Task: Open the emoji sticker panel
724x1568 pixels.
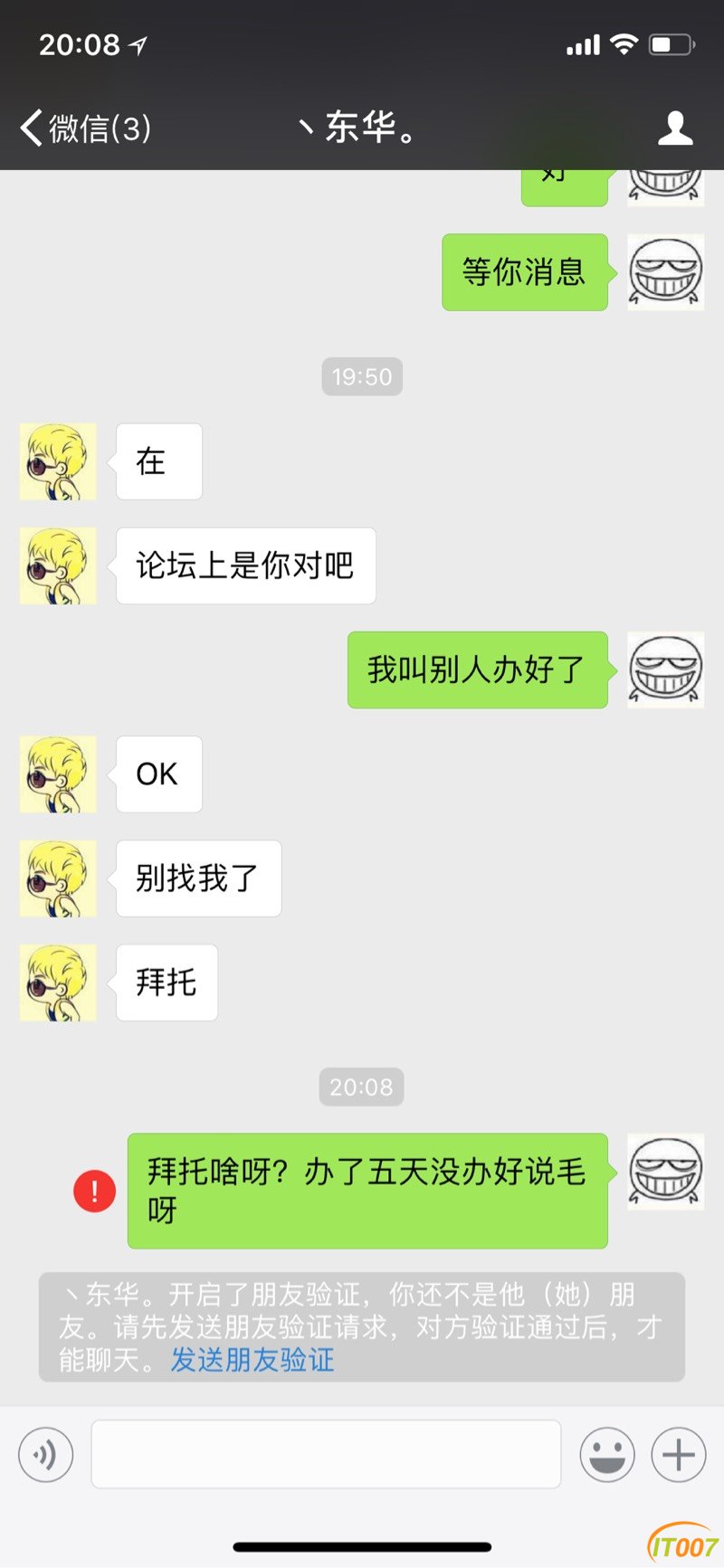Action: 606,1454
